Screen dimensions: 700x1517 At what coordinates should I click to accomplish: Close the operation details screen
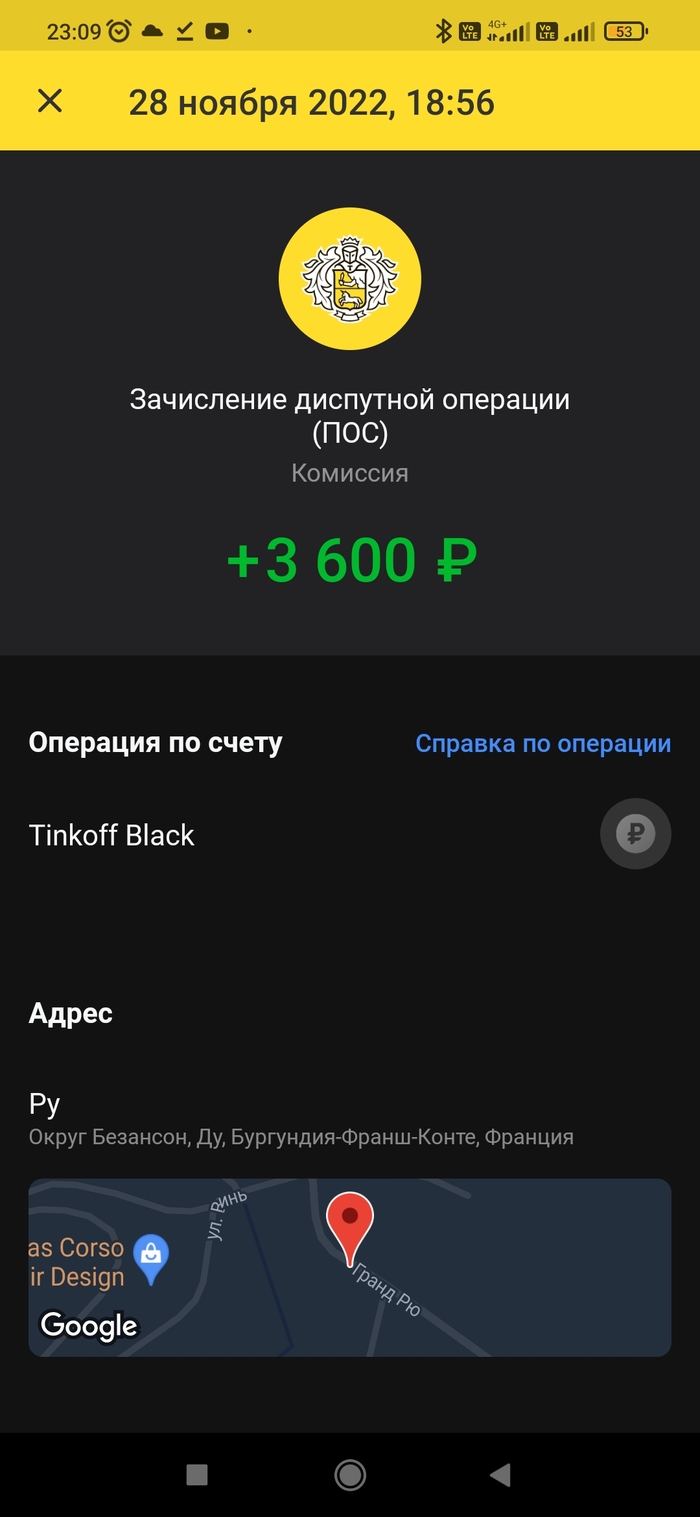pyautogui.click(x=50, y=101)
